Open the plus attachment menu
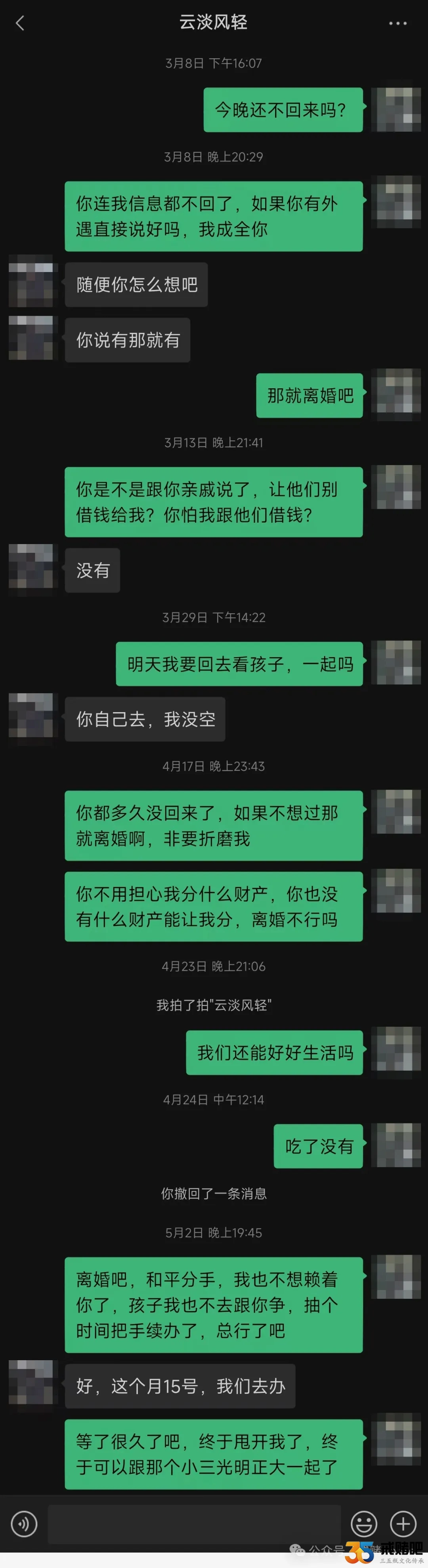 403,1524
